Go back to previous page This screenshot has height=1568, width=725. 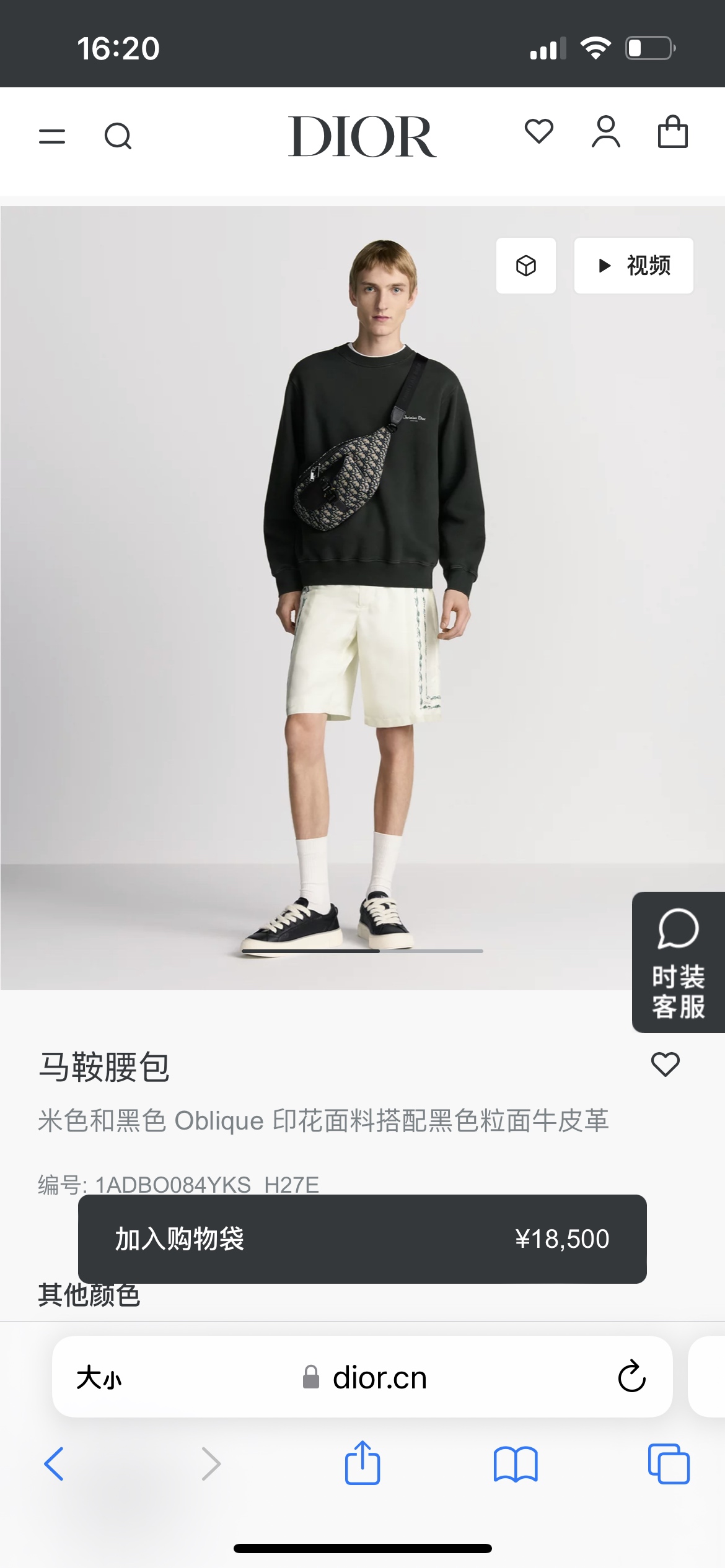coord(54,1464)
